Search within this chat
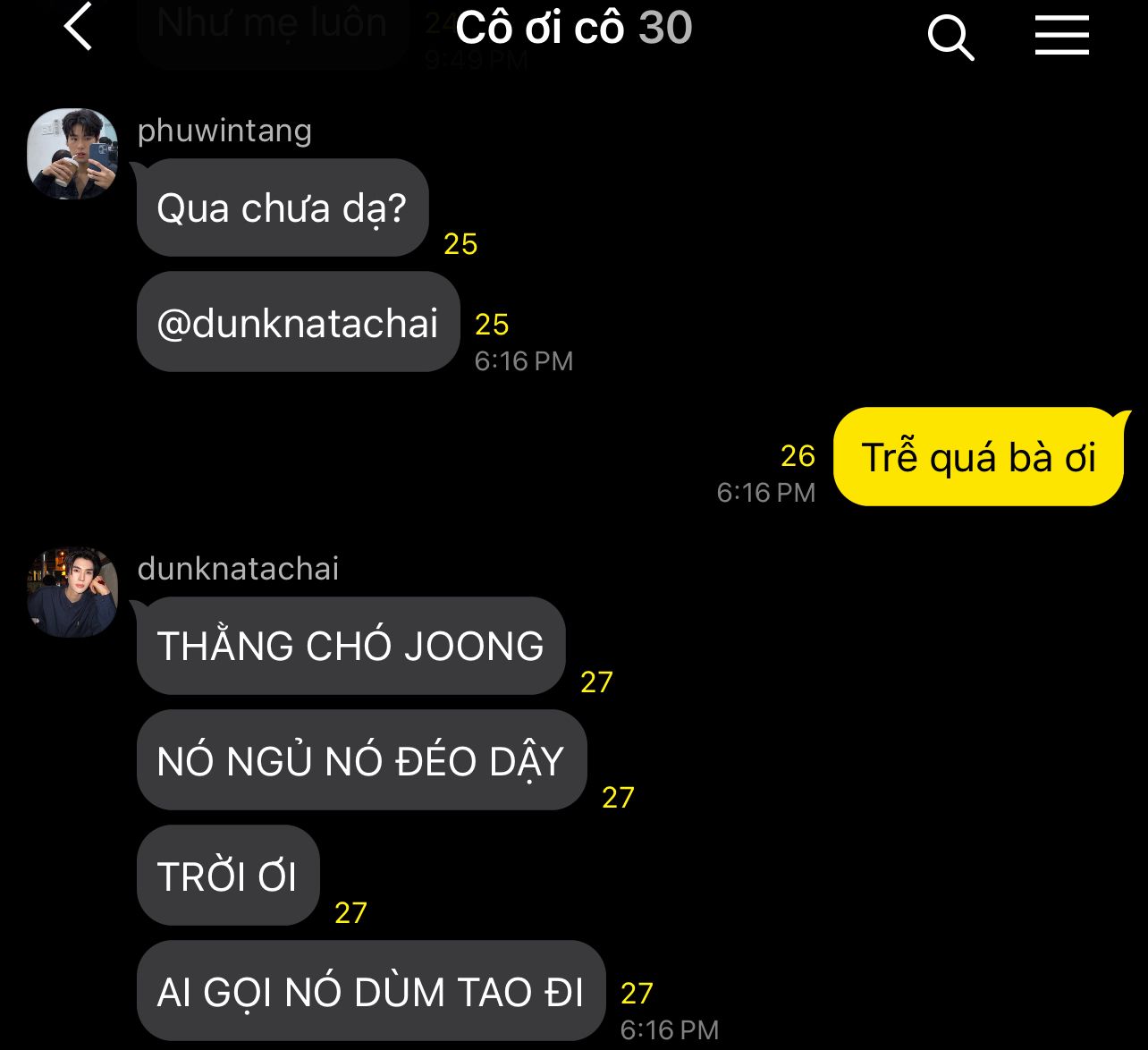 [x=950, y=38]
